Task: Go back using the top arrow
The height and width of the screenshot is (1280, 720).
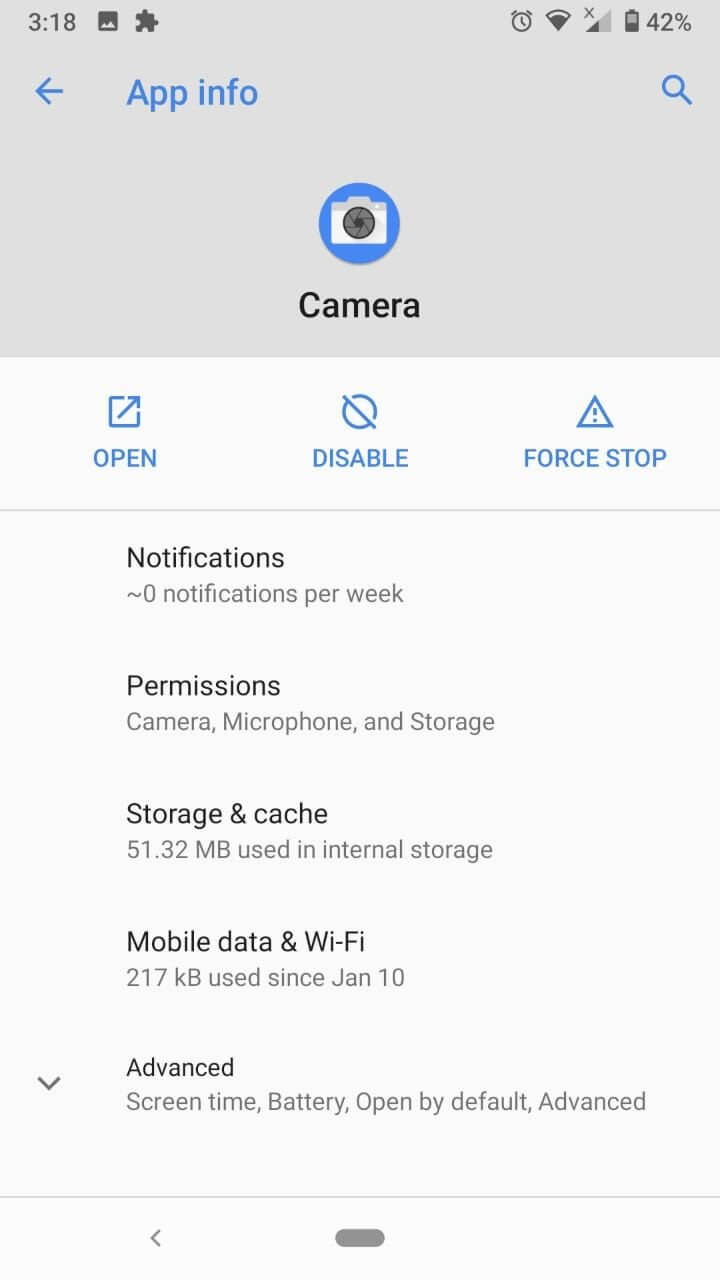Action: pos(48,92)
